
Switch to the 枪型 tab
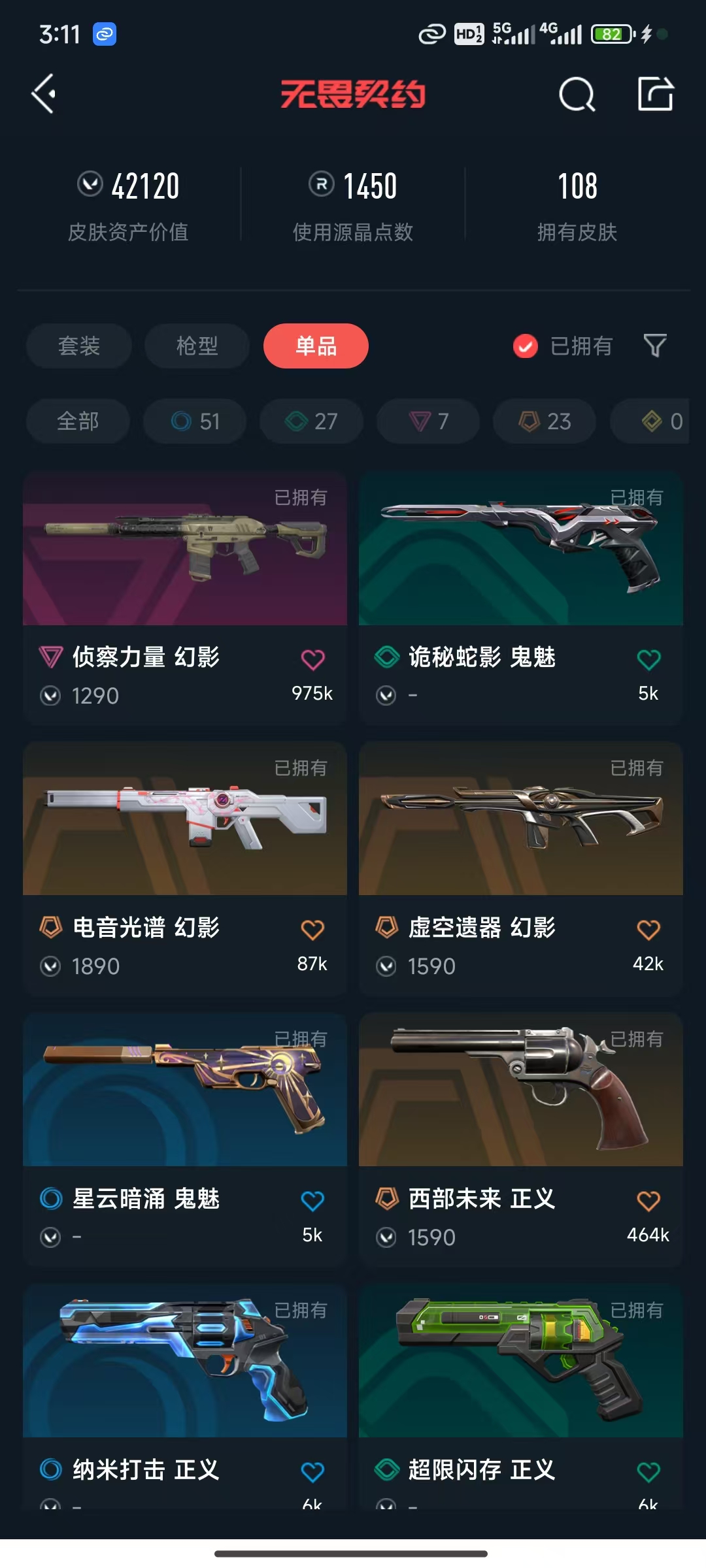point(197,346)
